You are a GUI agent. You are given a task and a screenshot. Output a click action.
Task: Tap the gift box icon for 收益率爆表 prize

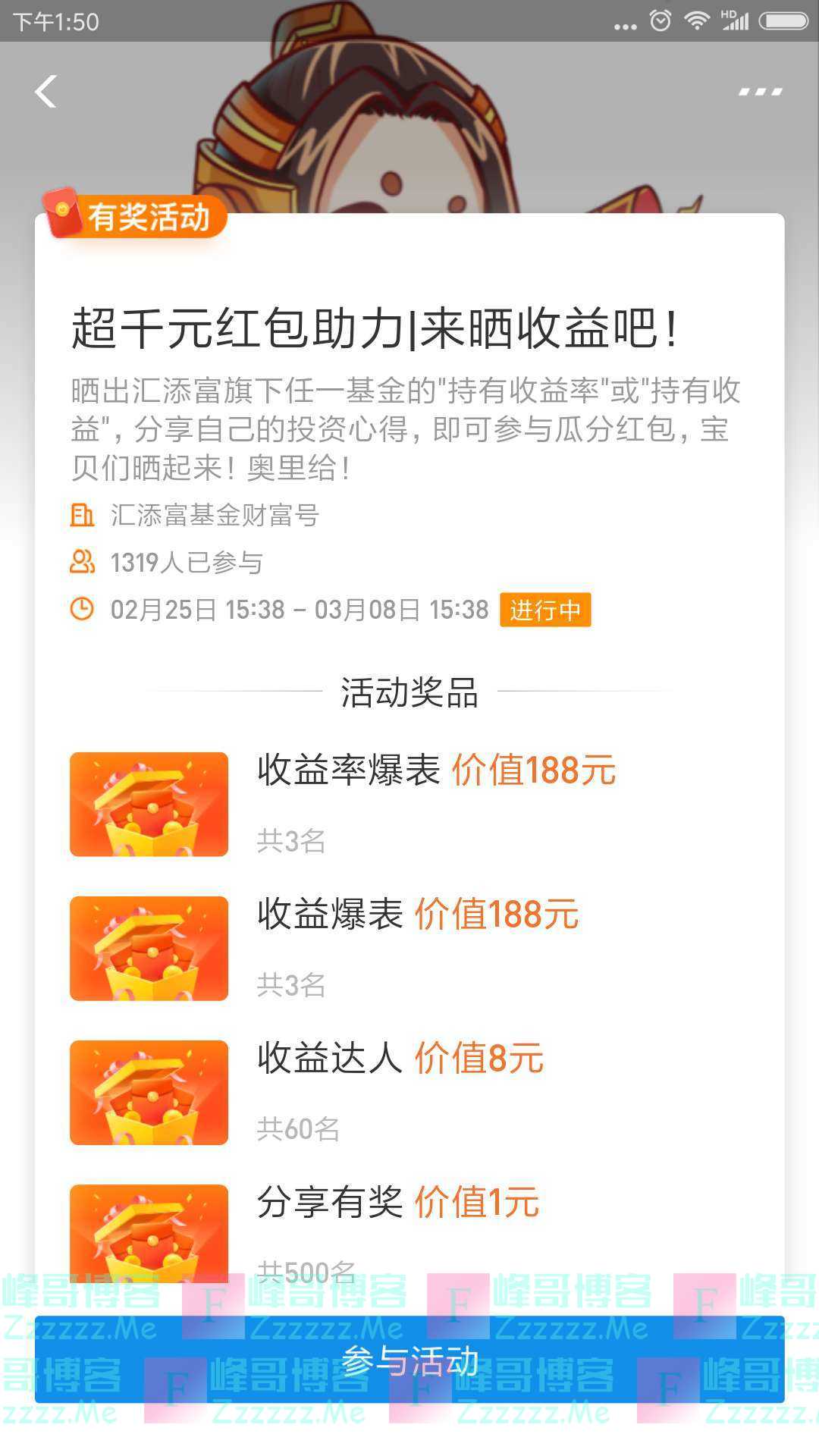[148, 804]
